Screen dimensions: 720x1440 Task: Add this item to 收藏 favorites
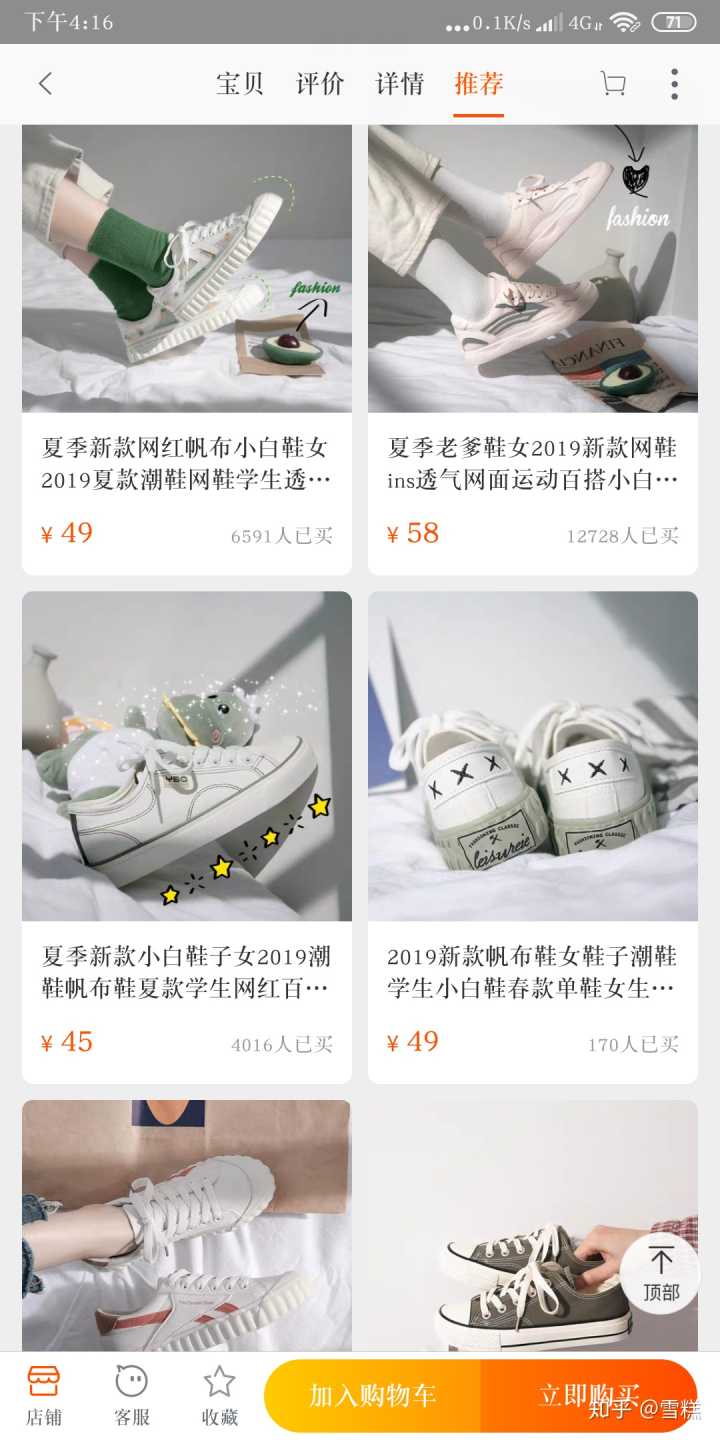219,1395
